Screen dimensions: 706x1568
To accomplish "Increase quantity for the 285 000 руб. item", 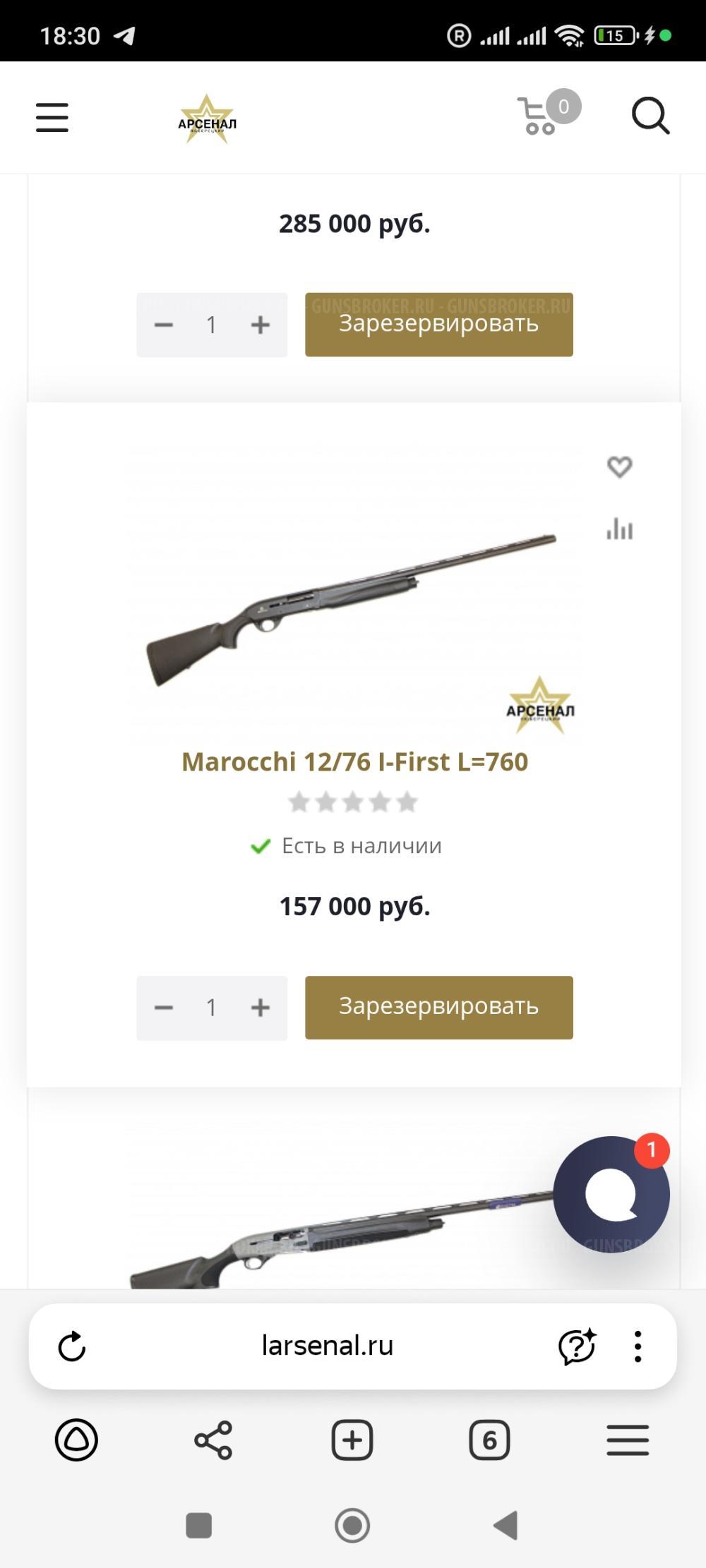I will click(x=261, y=325).
